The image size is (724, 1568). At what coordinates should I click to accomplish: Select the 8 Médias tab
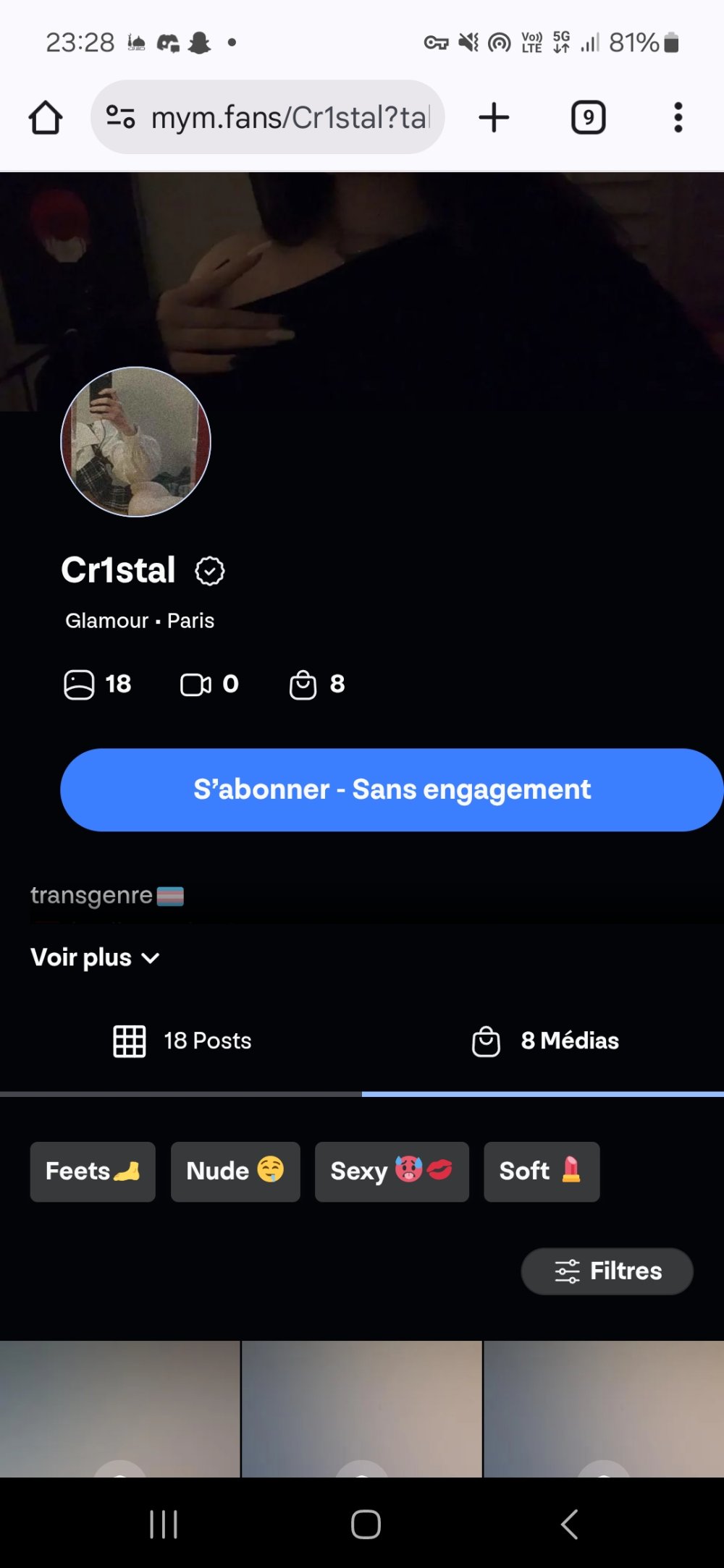tap(545, 1041)
